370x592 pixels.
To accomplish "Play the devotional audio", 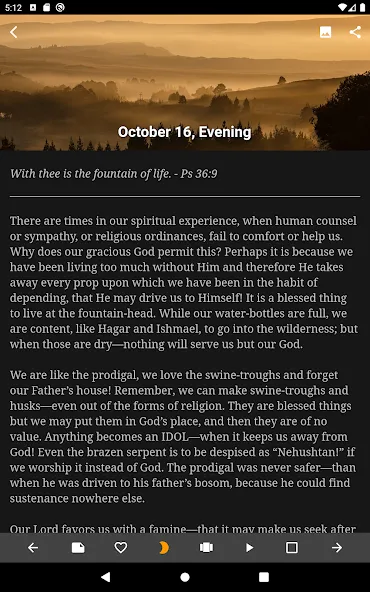I will [x=250, y=547].
